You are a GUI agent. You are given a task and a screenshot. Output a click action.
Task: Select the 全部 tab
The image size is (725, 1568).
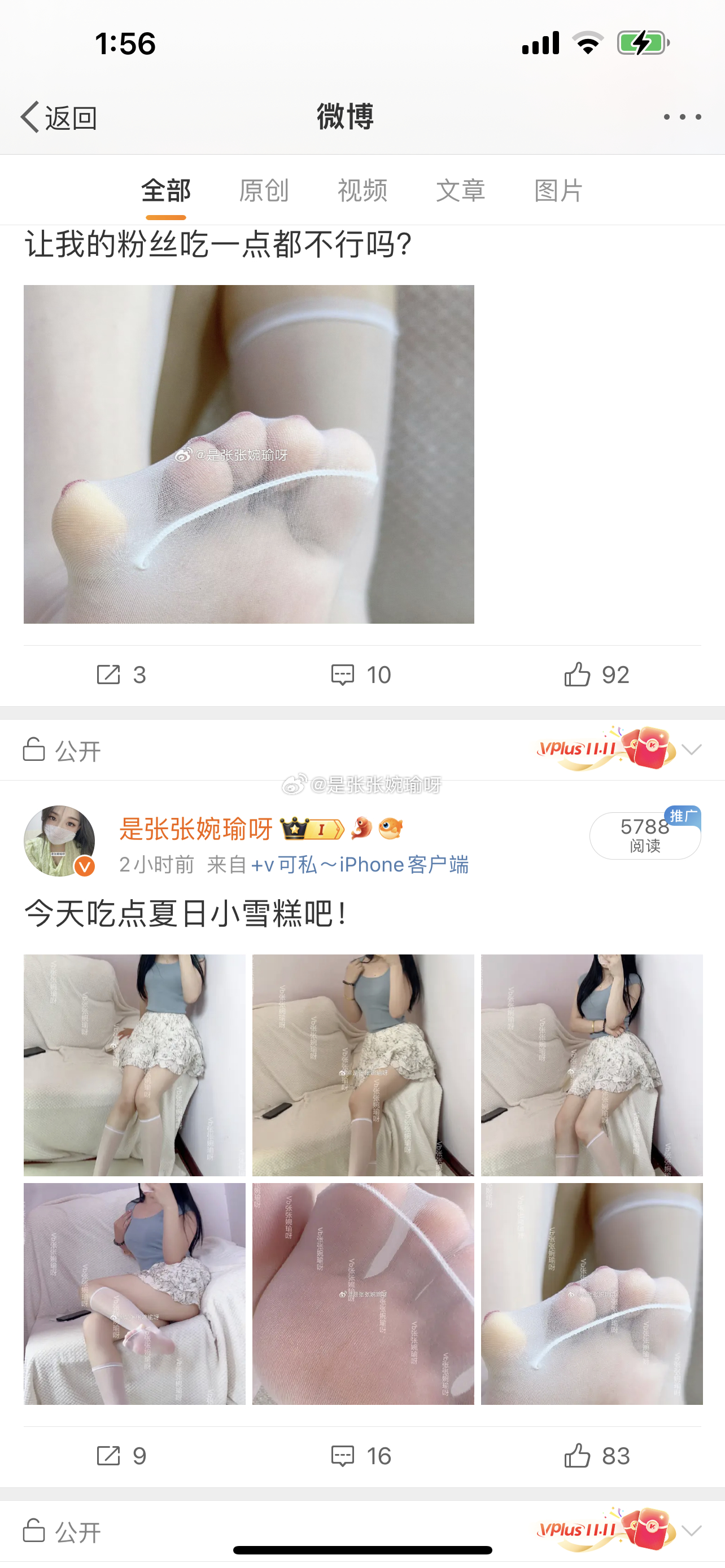(x=165, y=191)
